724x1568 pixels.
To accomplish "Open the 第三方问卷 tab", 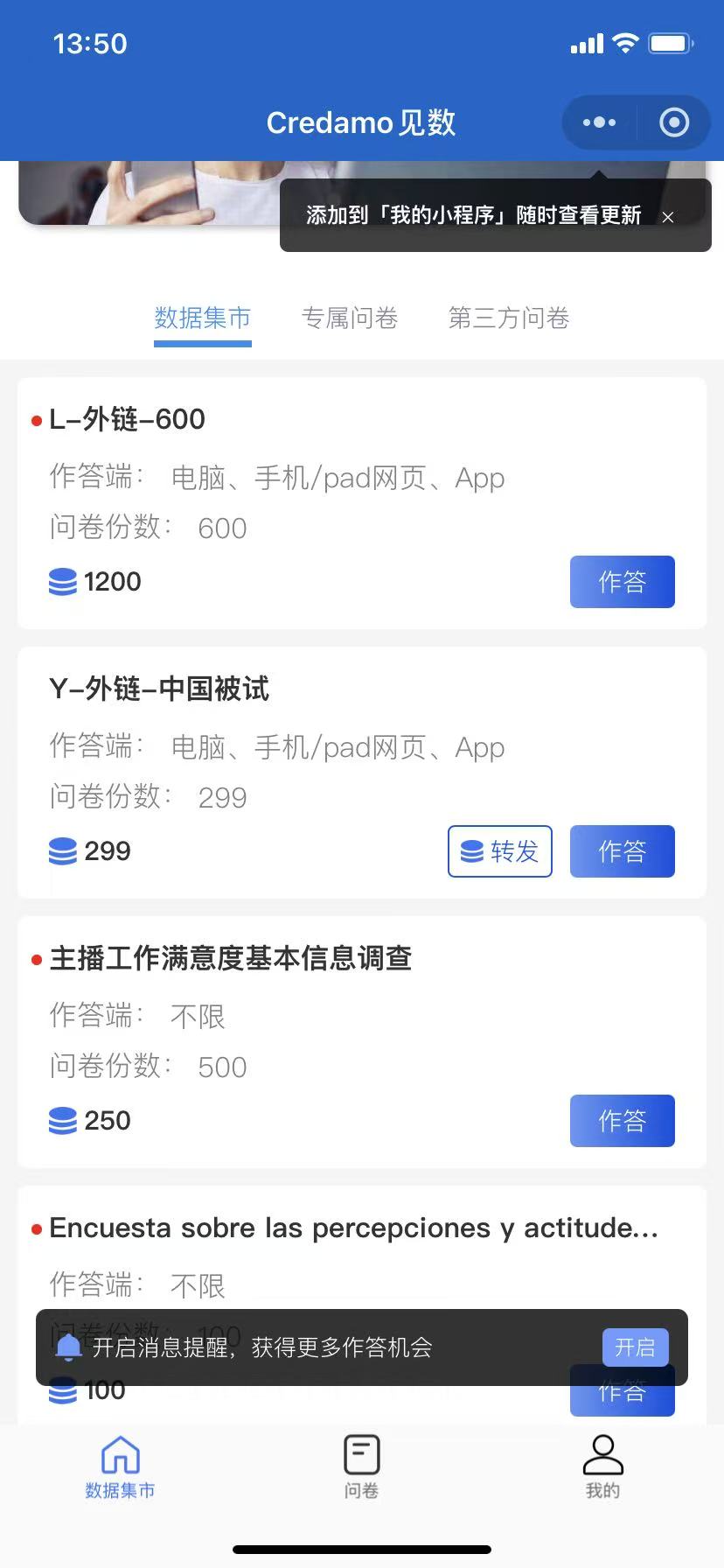I will [x=508, y=318].
